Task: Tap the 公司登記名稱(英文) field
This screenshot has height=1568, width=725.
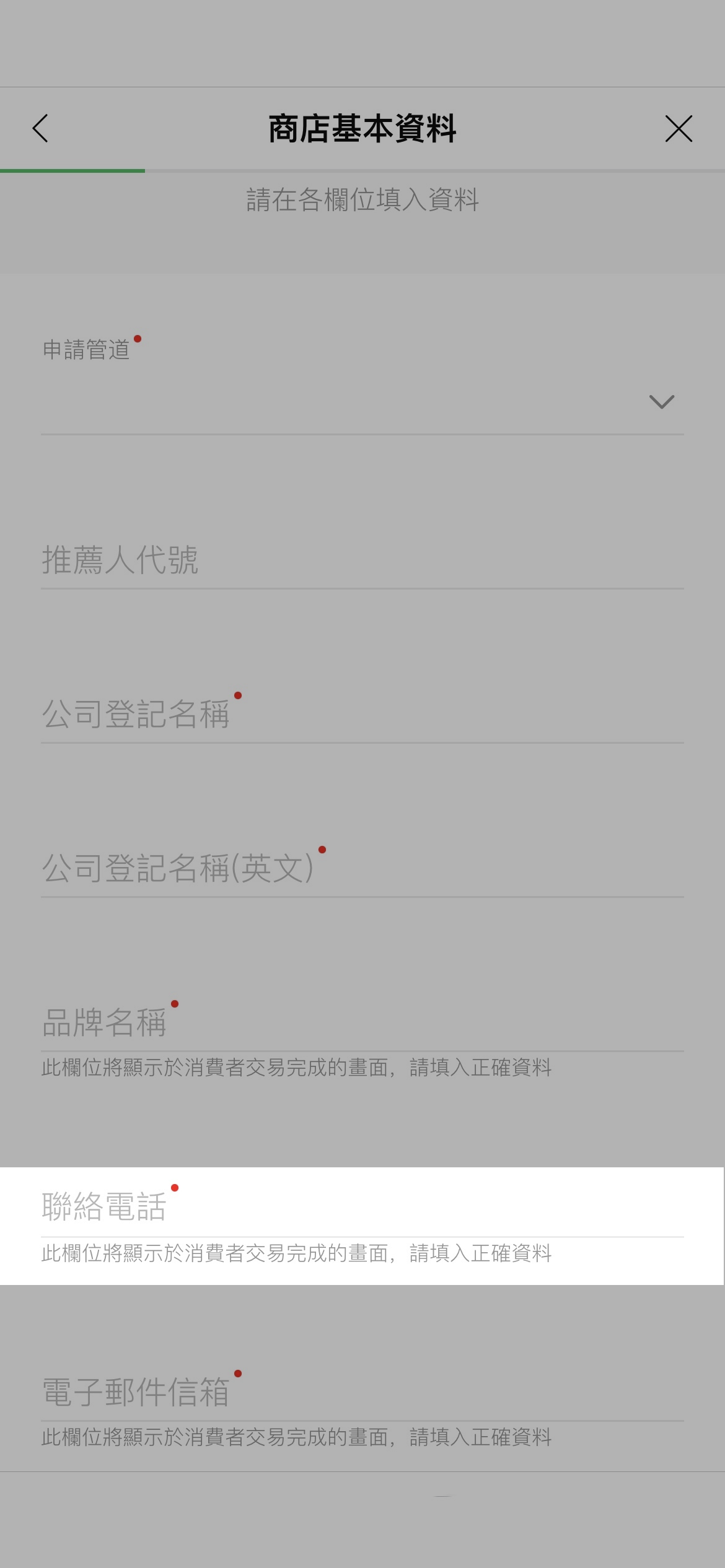Action: 362,869
